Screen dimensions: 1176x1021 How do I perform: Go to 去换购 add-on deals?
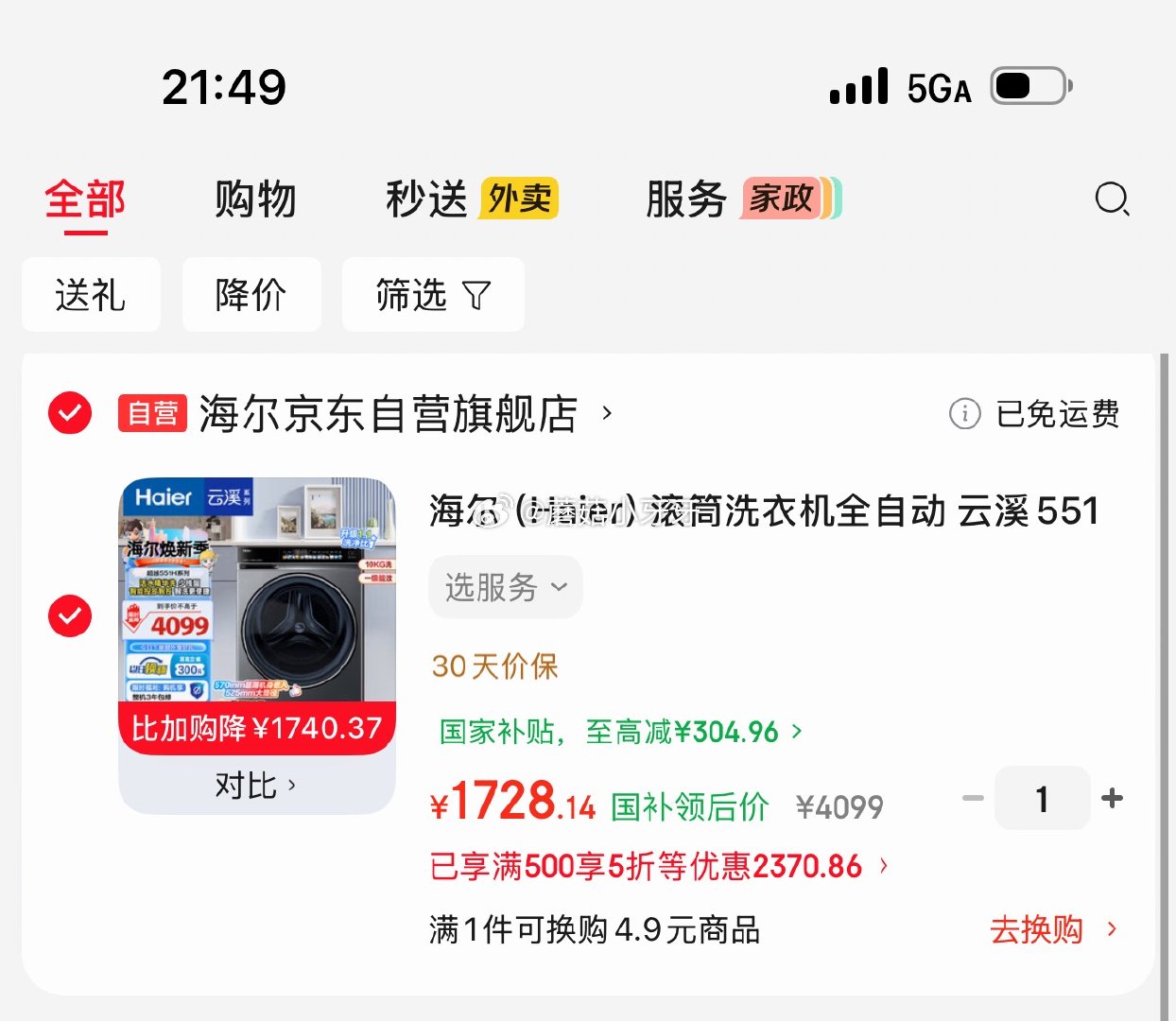pos(1052,930)
